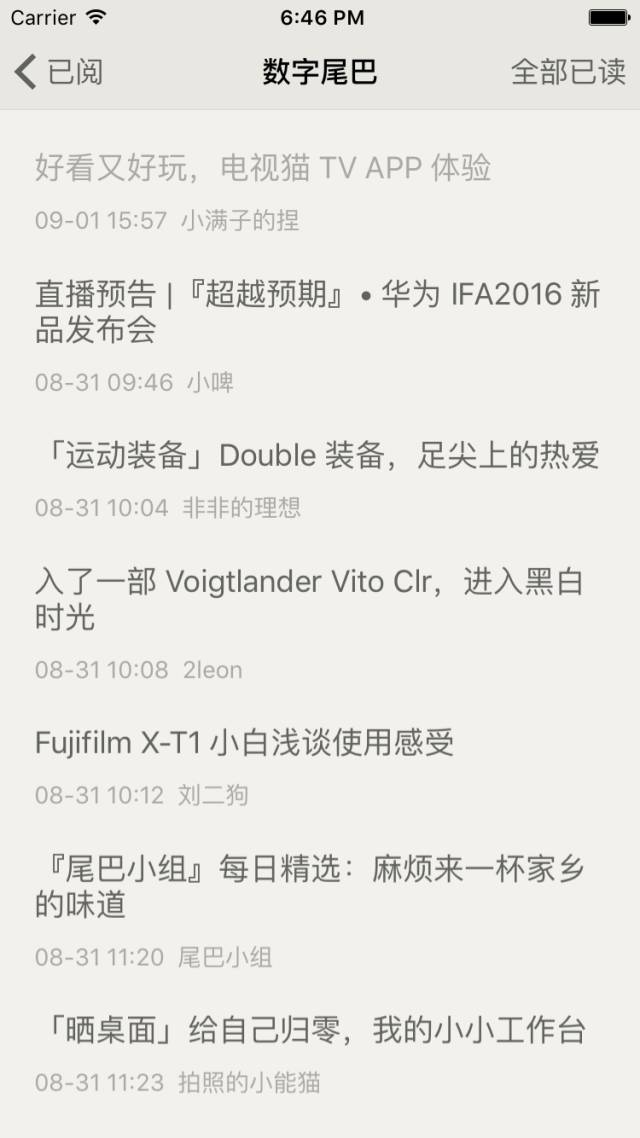Open the 电视猫 TV APP 体验 article
Image resolution: width=640 pixels, height=1138 pixels.
pyautogui.click(x=320, y=192)
